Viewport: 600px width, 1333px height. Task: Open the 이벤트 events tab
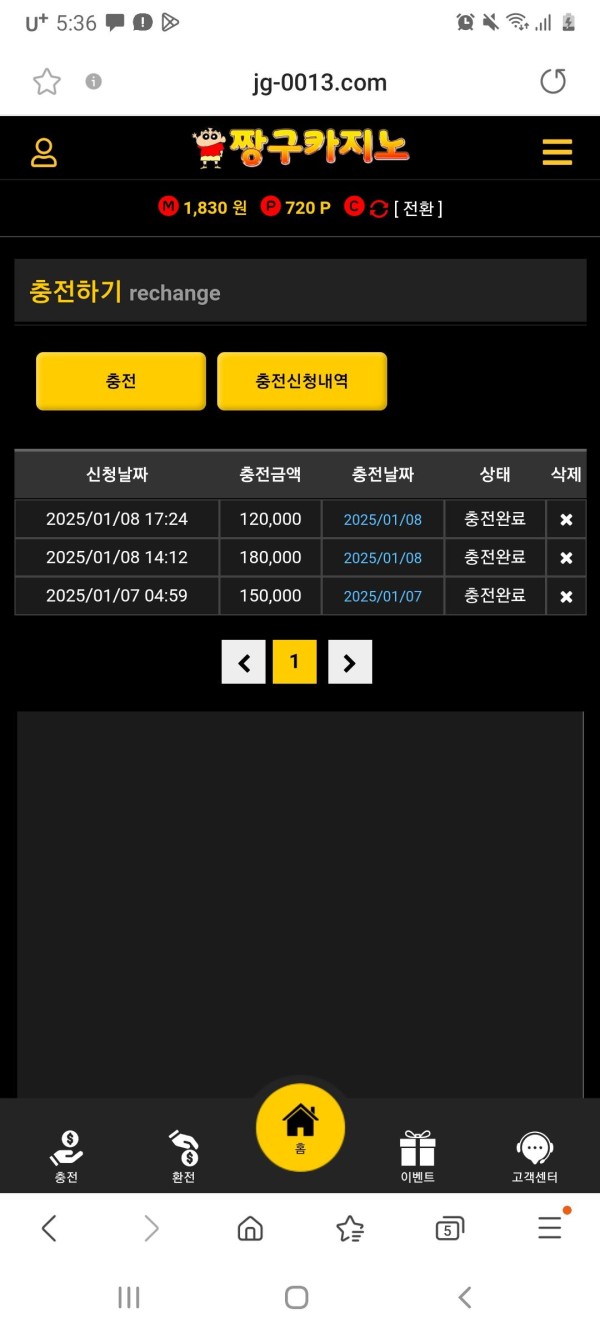(417, 1157)
